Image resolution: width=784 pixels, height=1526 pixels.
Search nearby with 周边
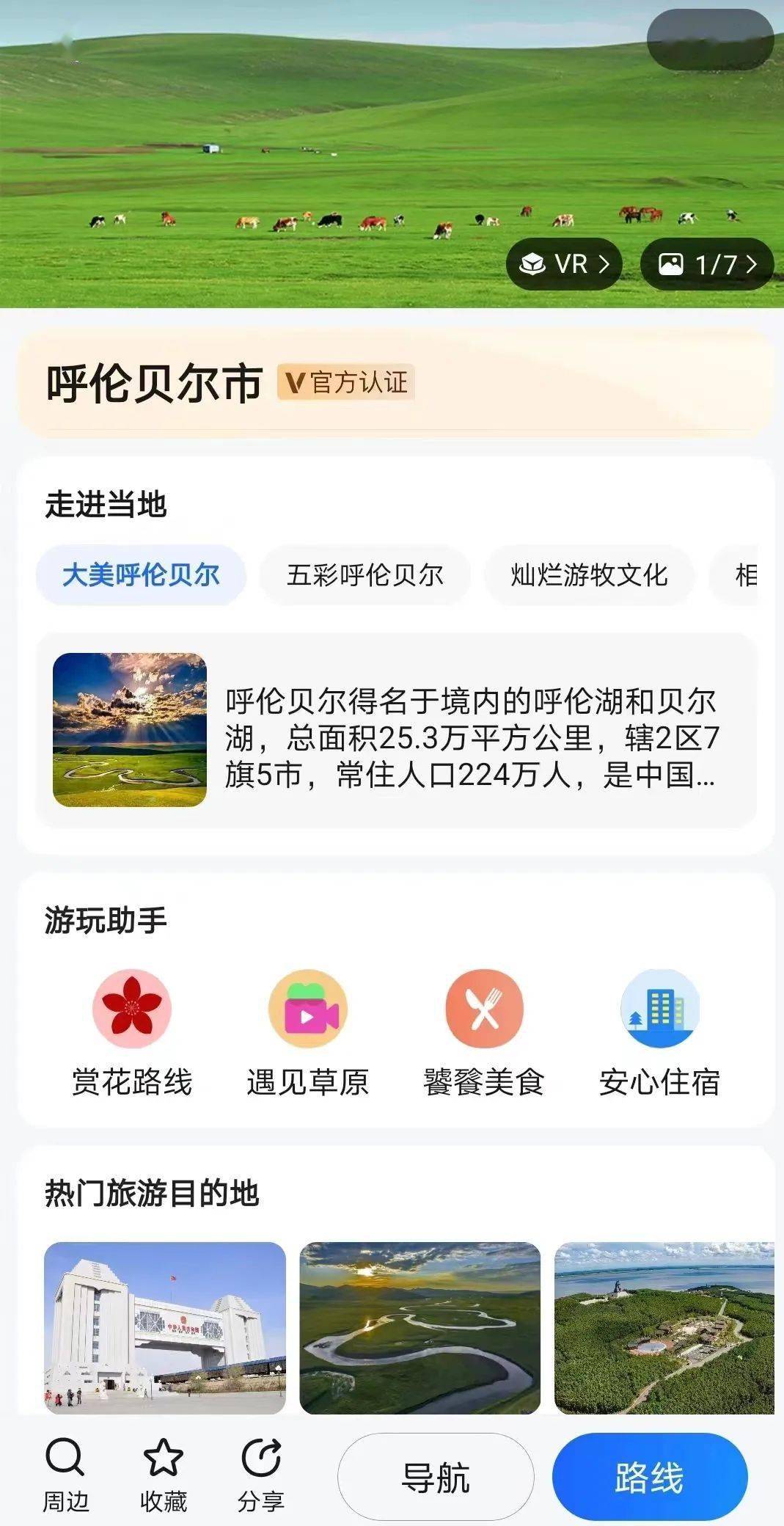[65, 1476]
